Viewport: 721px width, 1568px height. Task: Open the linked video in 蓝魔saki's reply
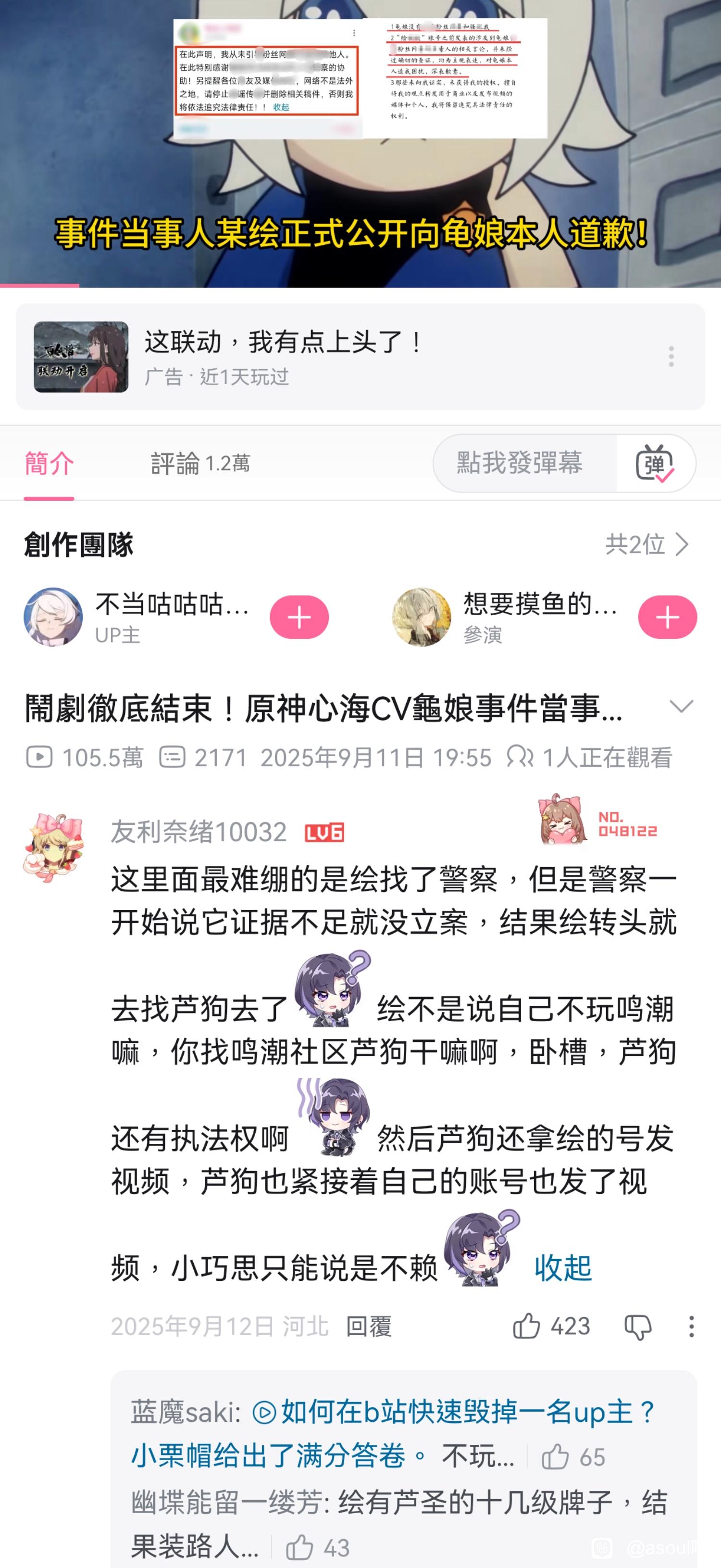point(394,1433)
